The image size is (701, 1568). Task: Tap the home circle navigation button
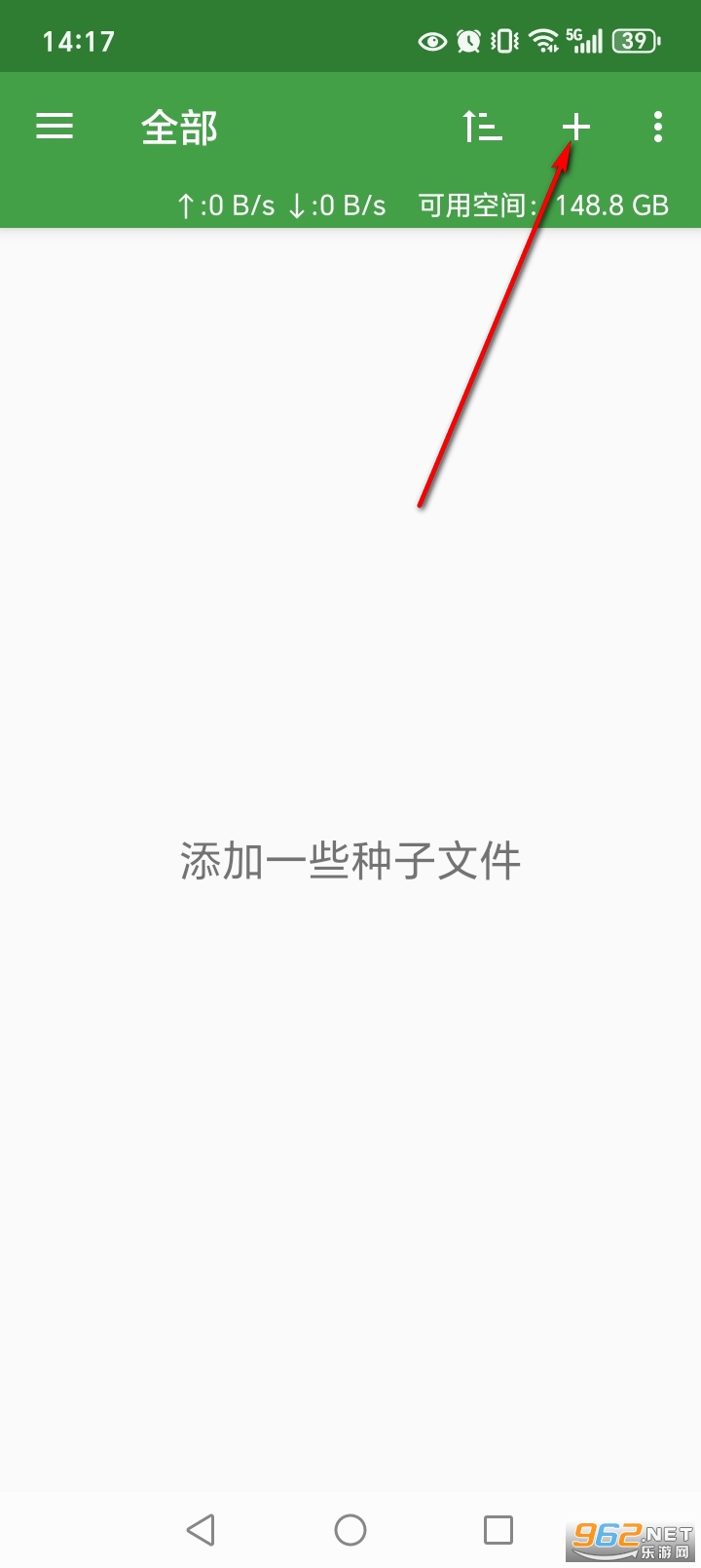pos(350,1529)
